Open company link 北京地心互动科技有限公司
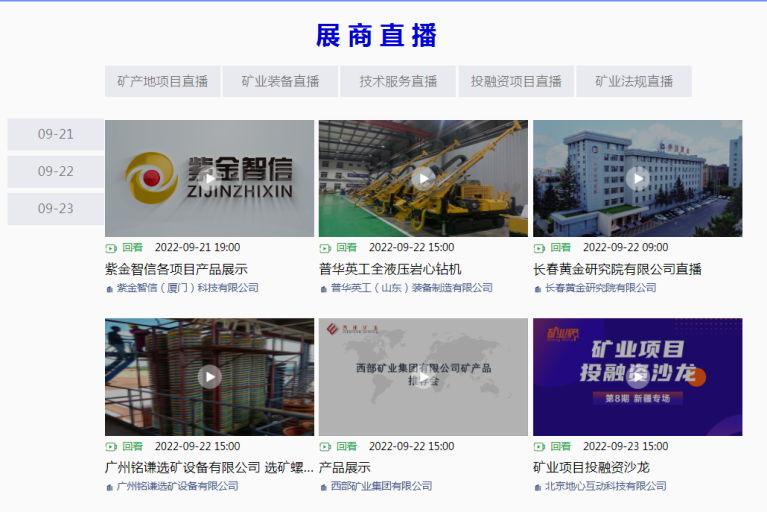The width and height of the screenshot is (767, 512). (605, 486)
